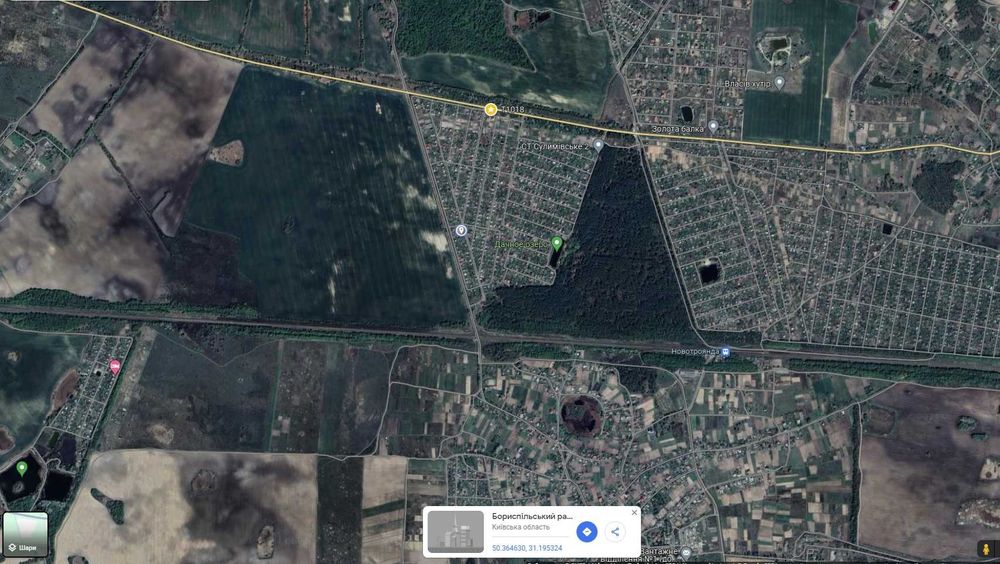Activate the Street View pegman
1000x564 pixels.
984,549
